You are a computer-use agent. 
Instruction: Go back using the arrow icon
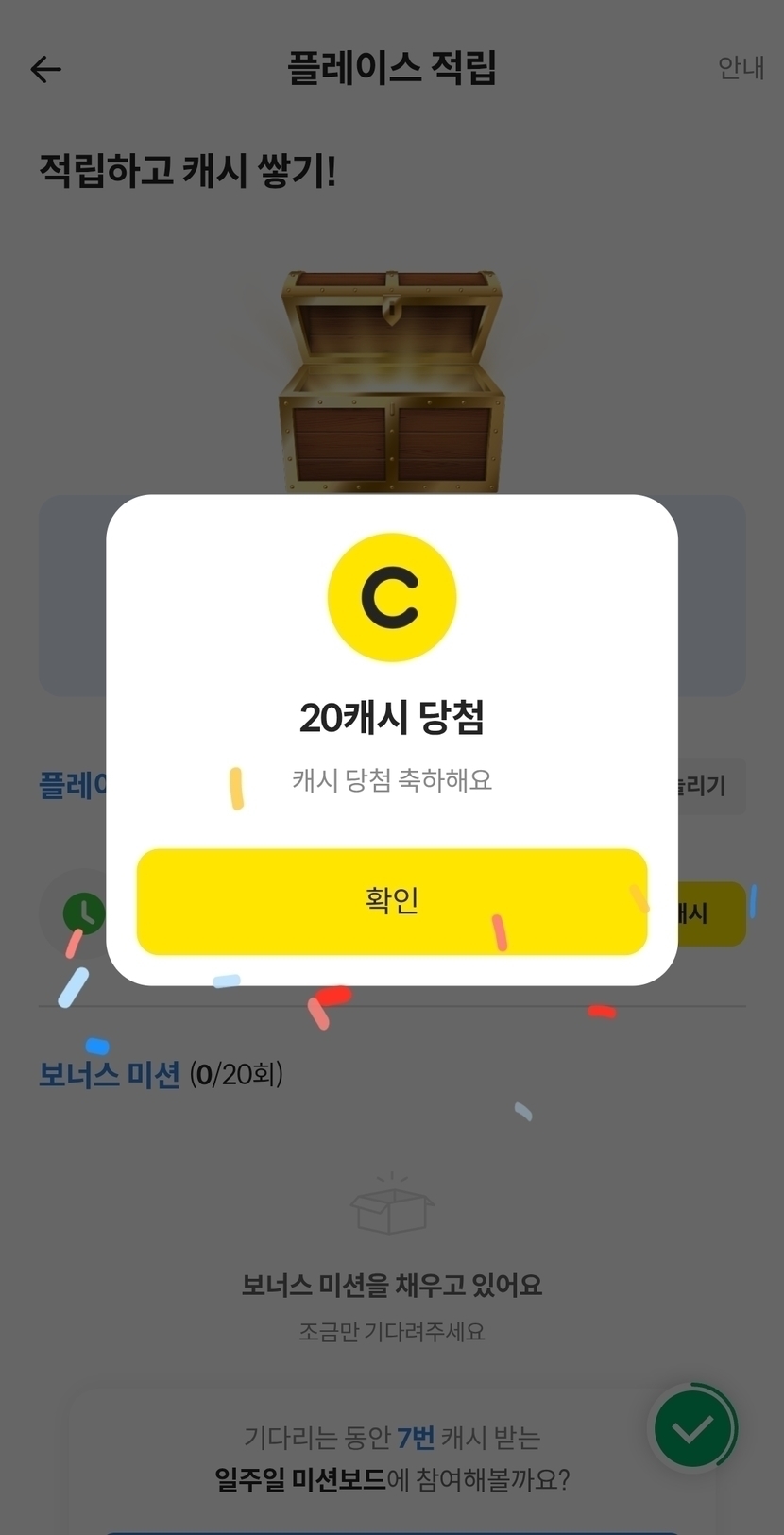click(45, 69)
